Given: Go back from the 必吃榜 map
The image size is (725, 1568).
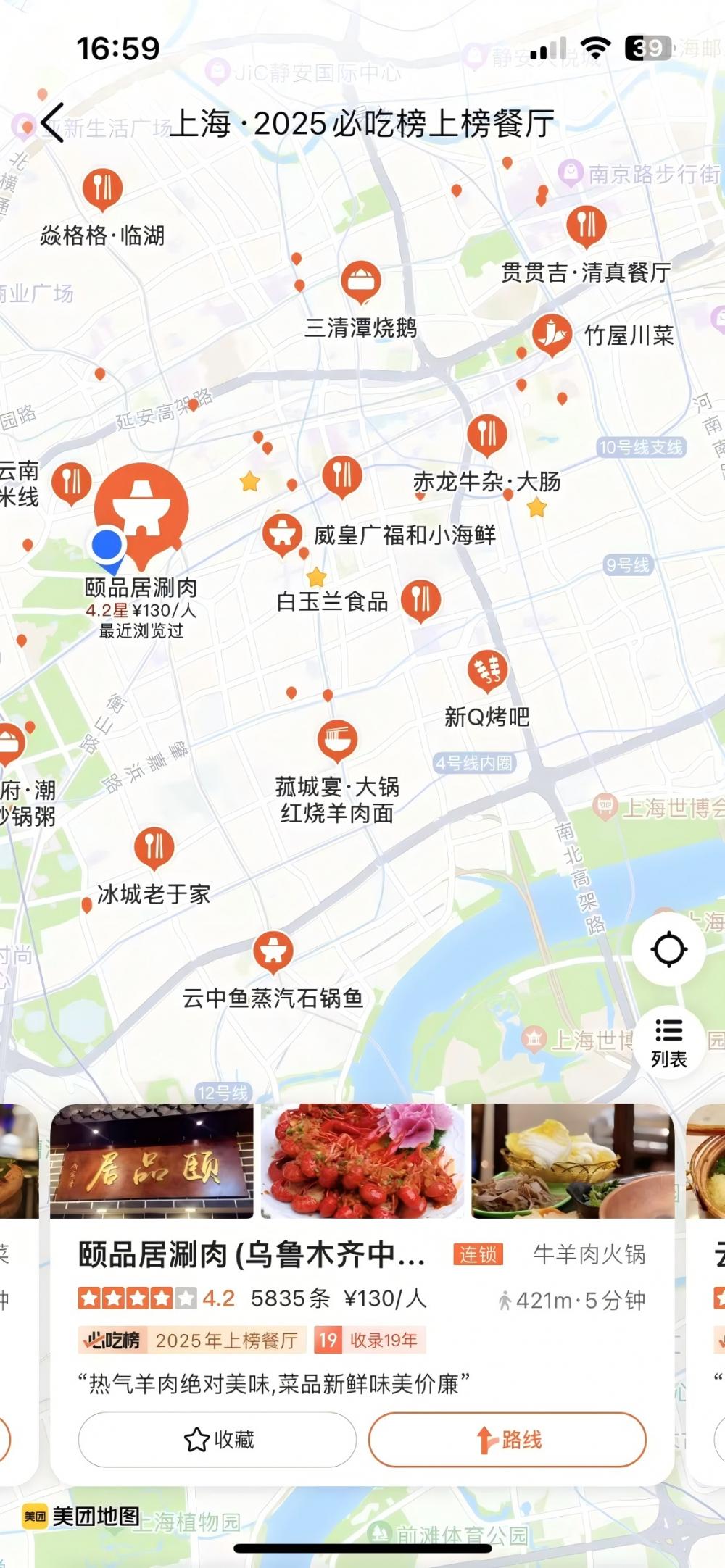Looking at the screenshot, I should (x=52, y=122).
